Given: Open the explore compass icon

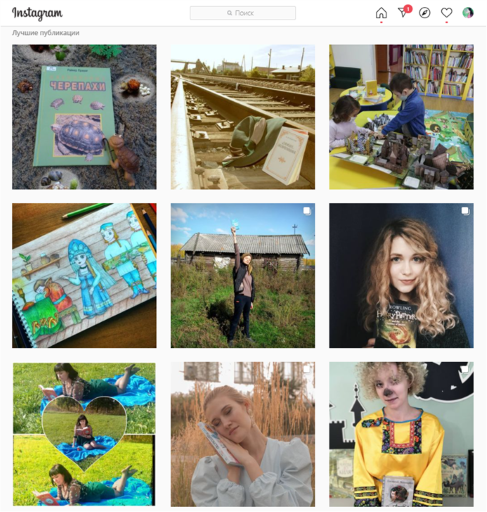Looking at the screenshot, I should coord(425,13).
